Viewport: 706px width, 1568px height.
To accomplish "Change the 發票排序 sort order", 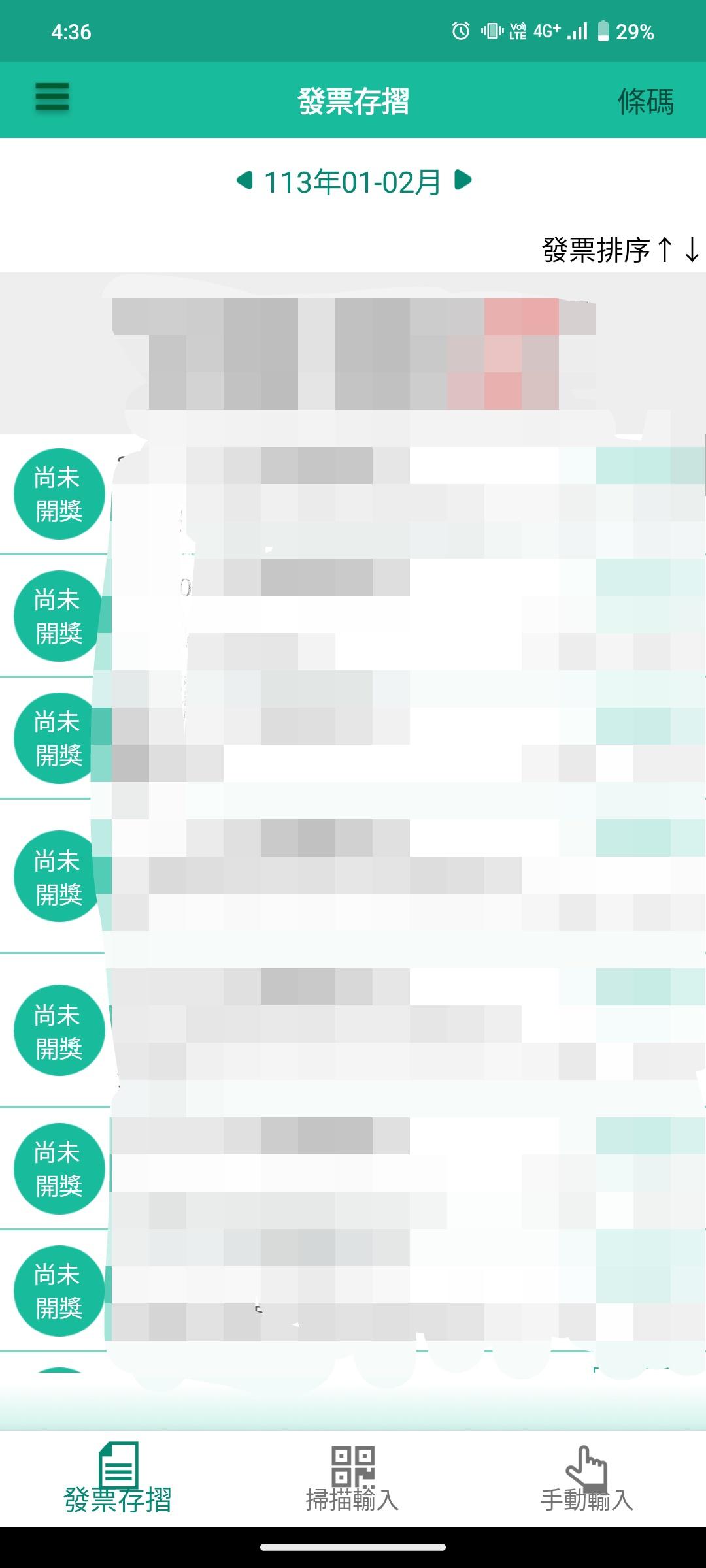I will [x=620, y=250].
